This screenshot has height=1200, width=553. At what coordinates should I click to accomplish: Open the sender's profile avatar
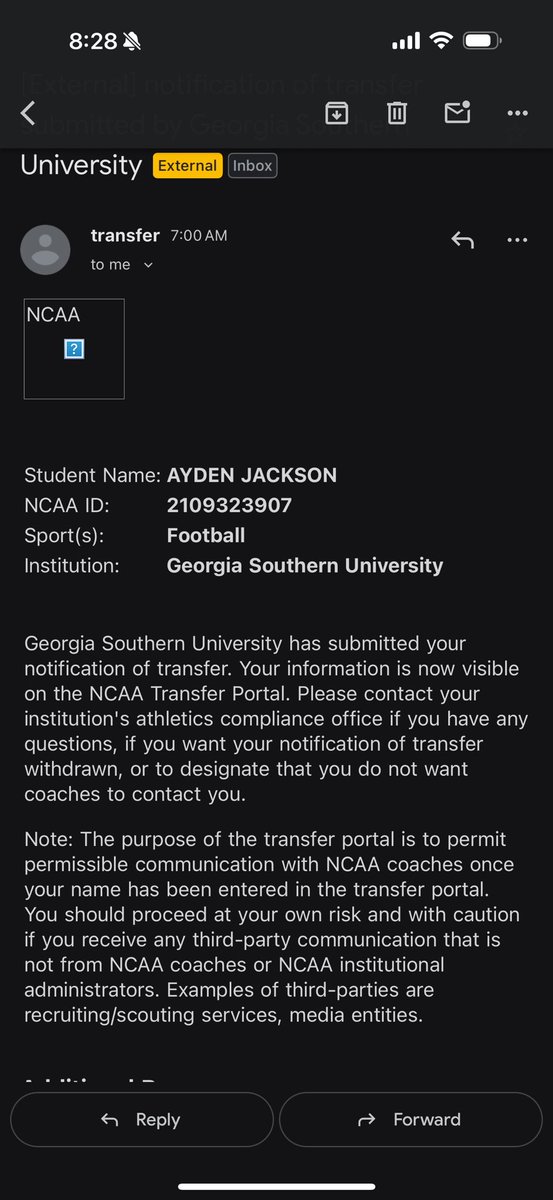[46, 250]
